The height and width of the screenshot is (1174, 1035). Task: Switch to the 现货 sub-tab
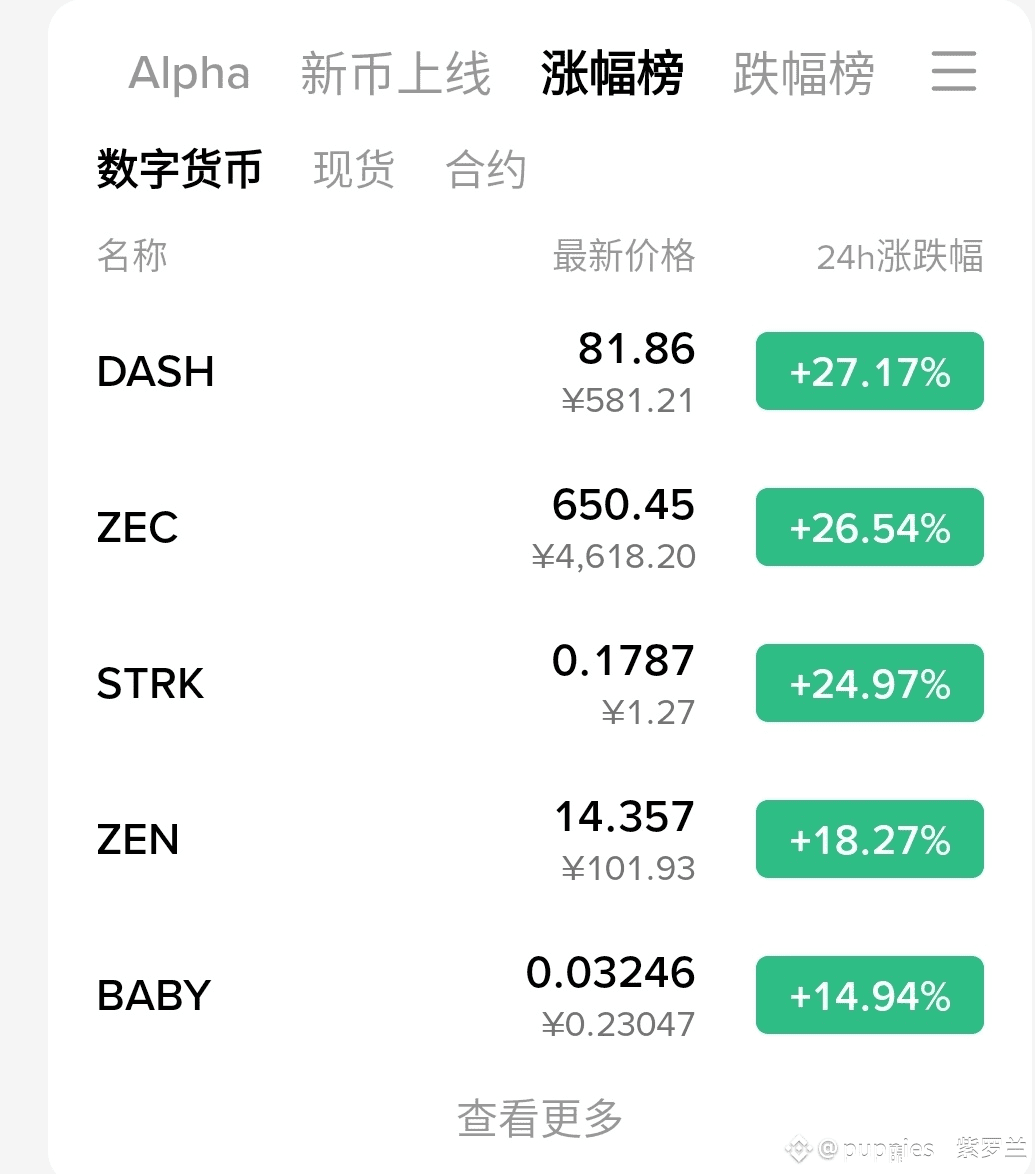point(354,169)
